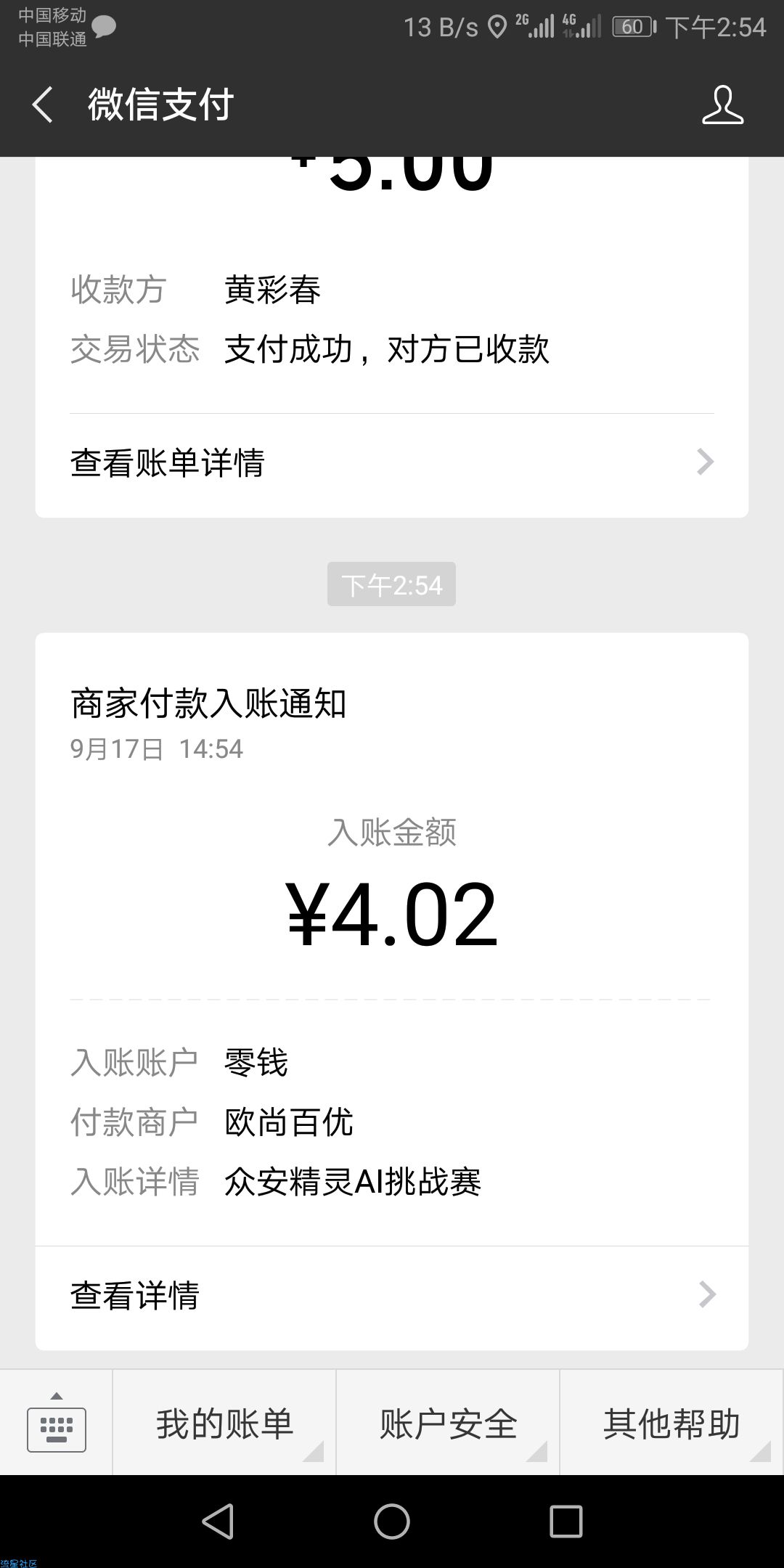Open the 账户安全 menu

(x=448, y=1423)
